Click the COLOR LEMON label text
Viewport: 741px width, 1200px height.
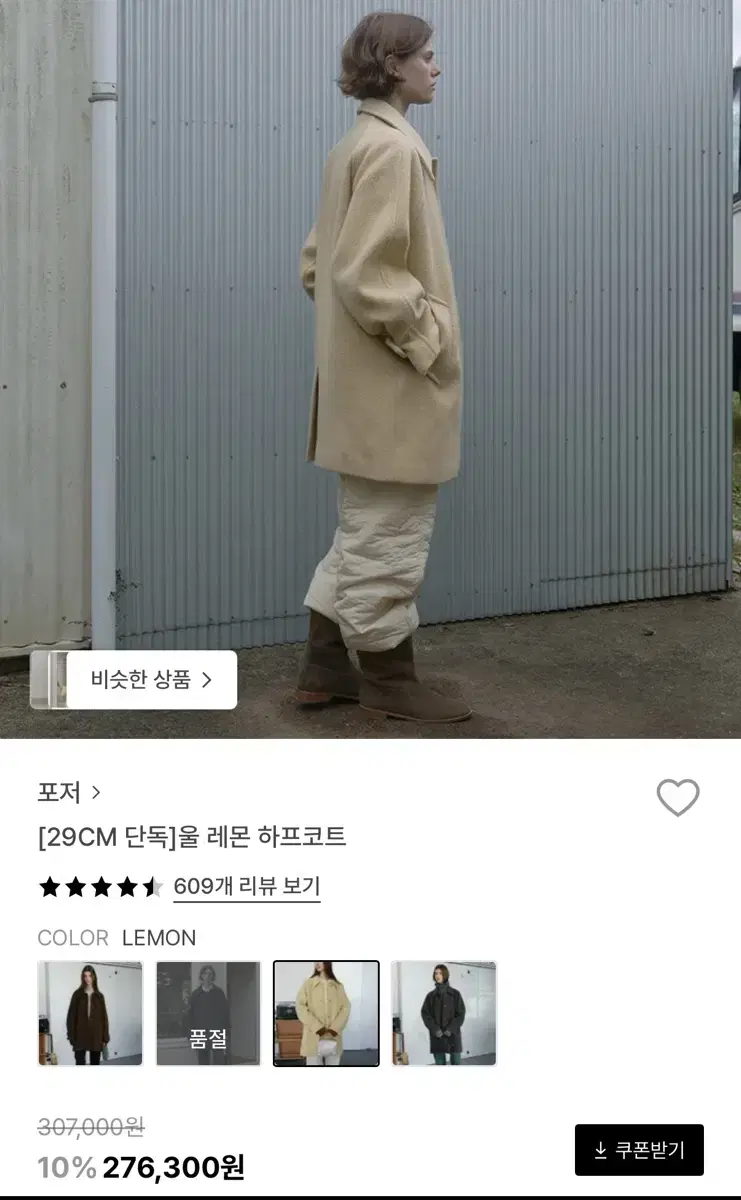pos(118,938)
